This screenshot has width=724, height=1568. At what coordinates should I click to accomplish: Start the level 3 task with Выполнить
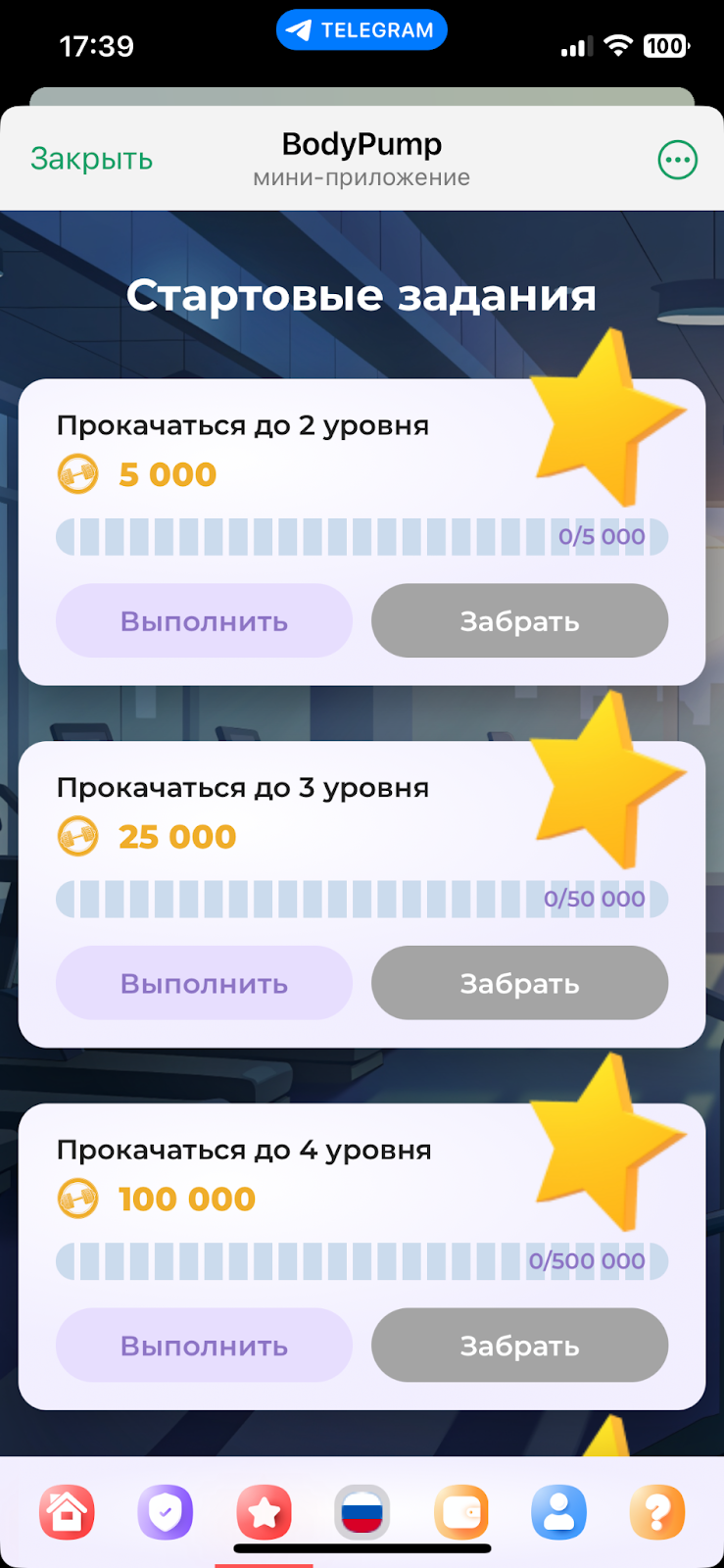pos(204,983)
